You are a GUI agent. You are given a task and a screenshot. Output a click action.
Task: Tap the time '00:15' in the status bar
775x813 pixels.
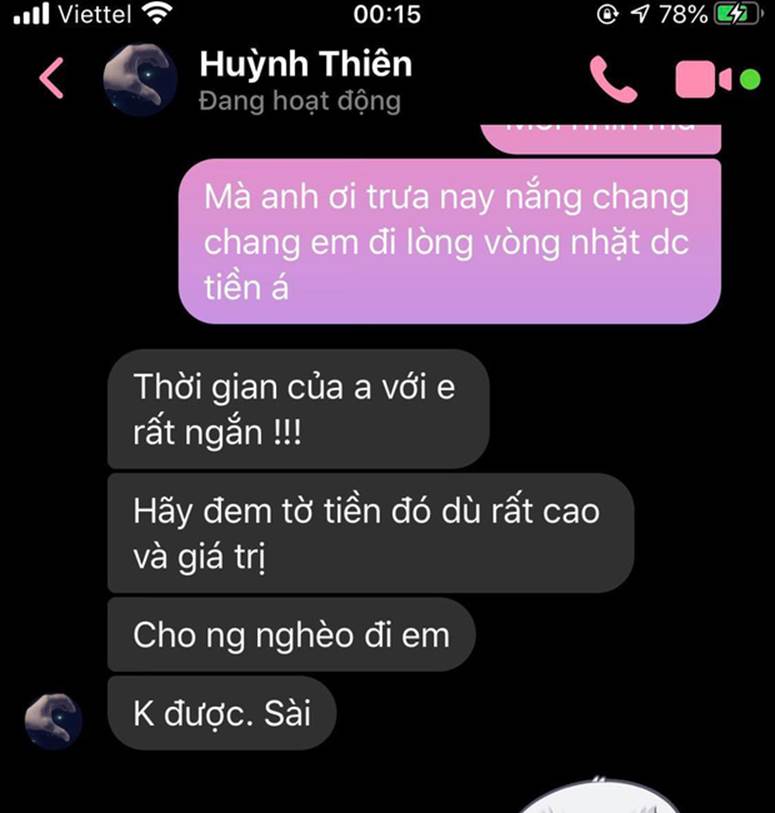coord(387,14)
